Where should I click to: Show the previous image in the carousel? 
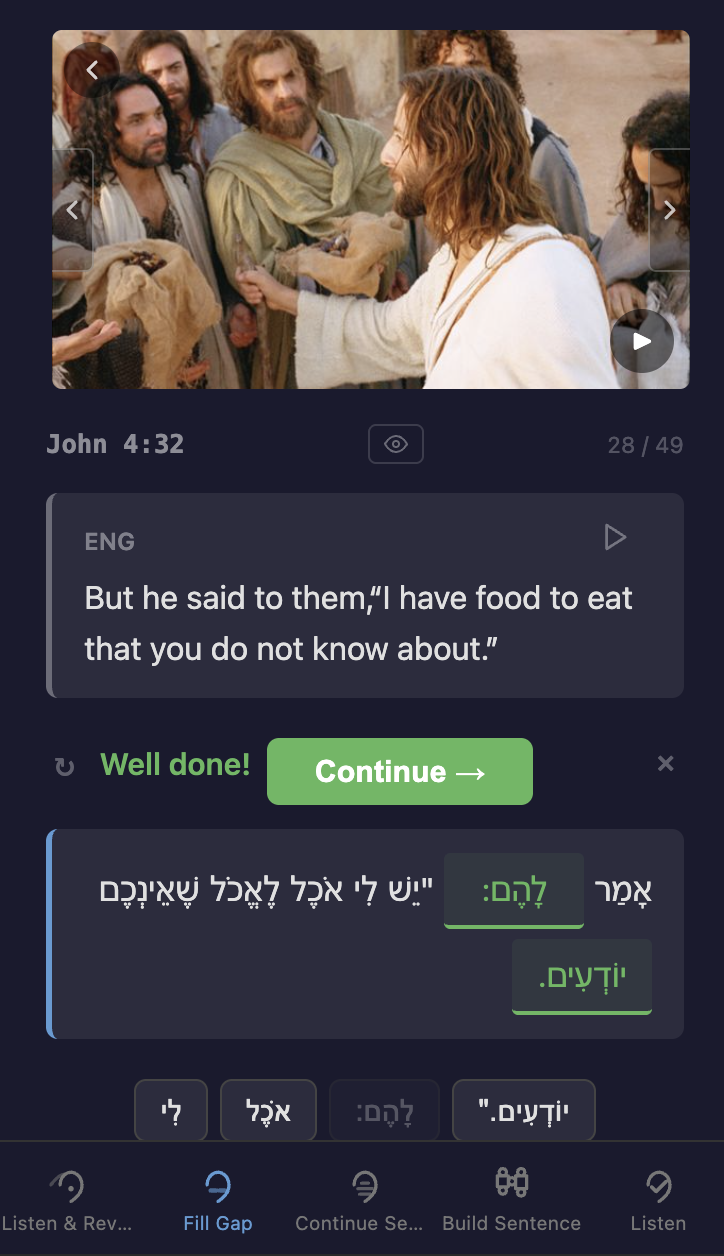pos(72,210)
